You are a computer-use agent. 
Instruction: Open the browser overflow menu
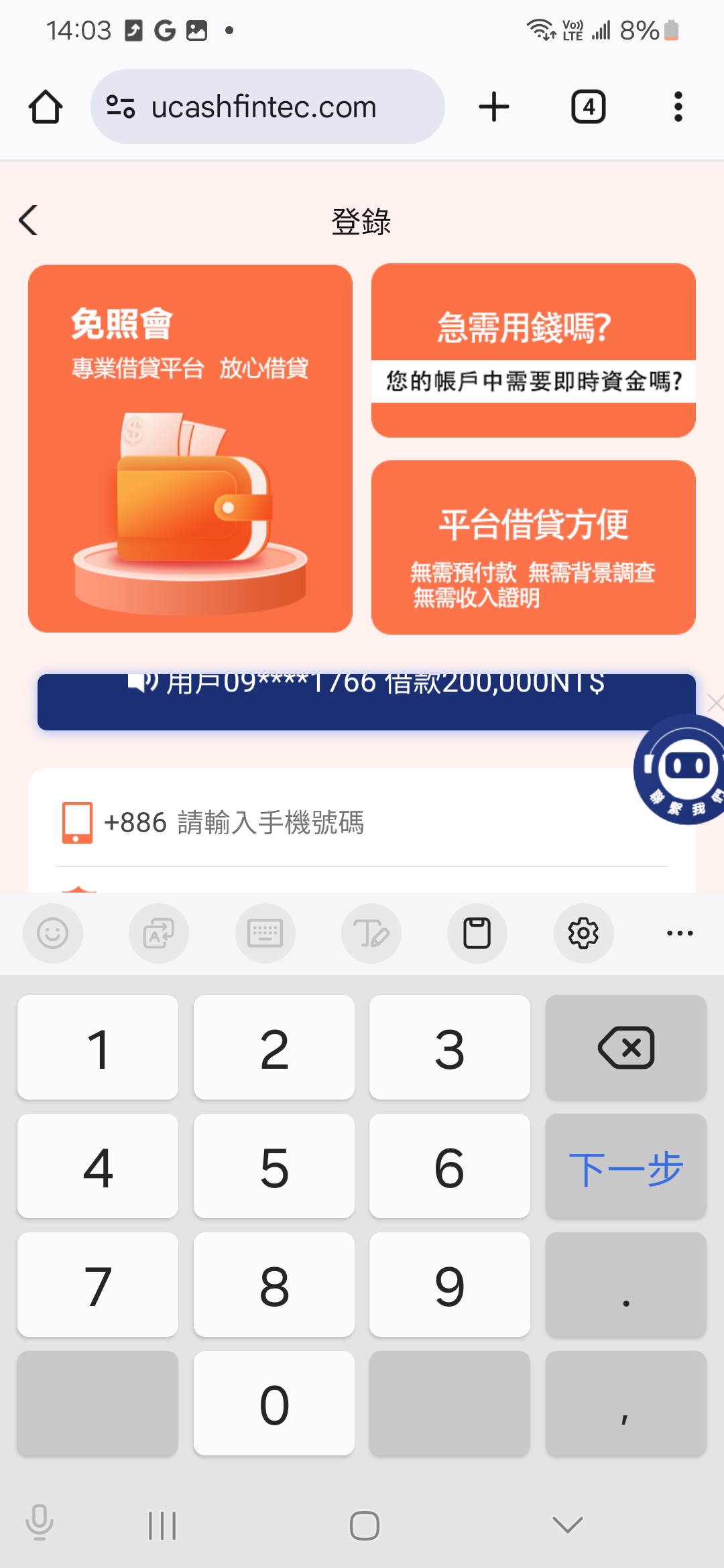[678, 107]
